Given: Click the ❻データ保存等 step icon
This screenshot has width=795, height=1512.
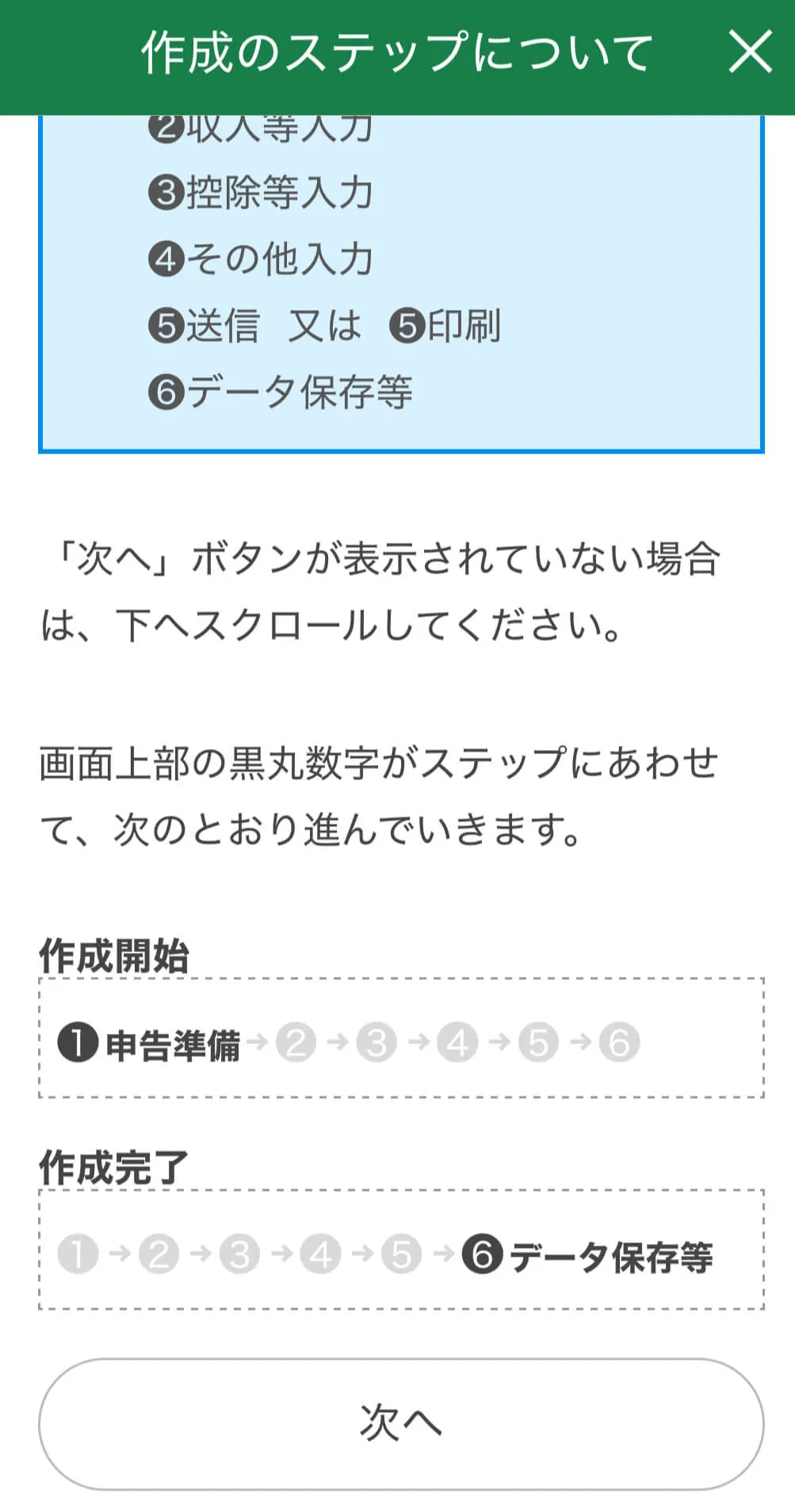Looking at the screenshot, I should (x=166, y=389).
